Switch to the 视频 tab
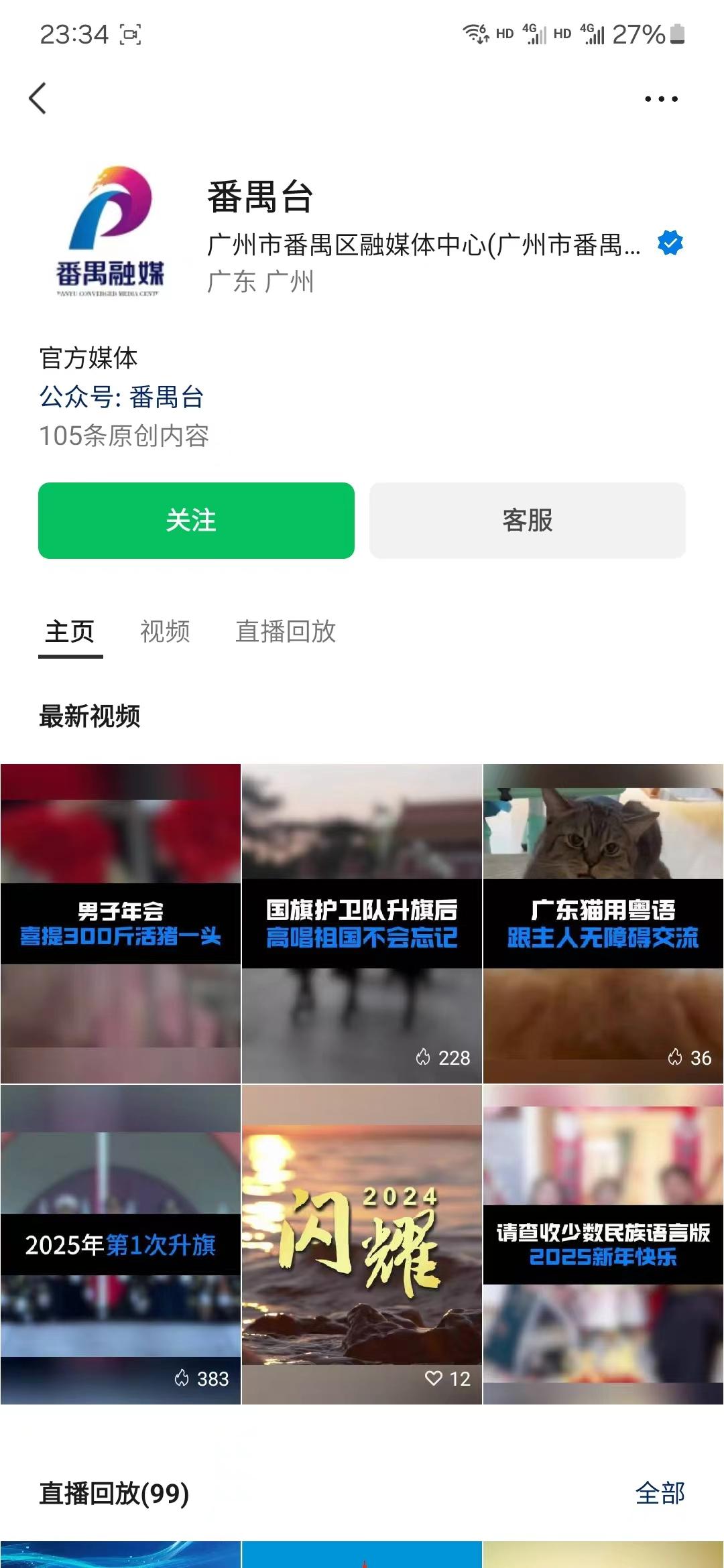This screenshot has height=1568, width=724. point(165,631)
